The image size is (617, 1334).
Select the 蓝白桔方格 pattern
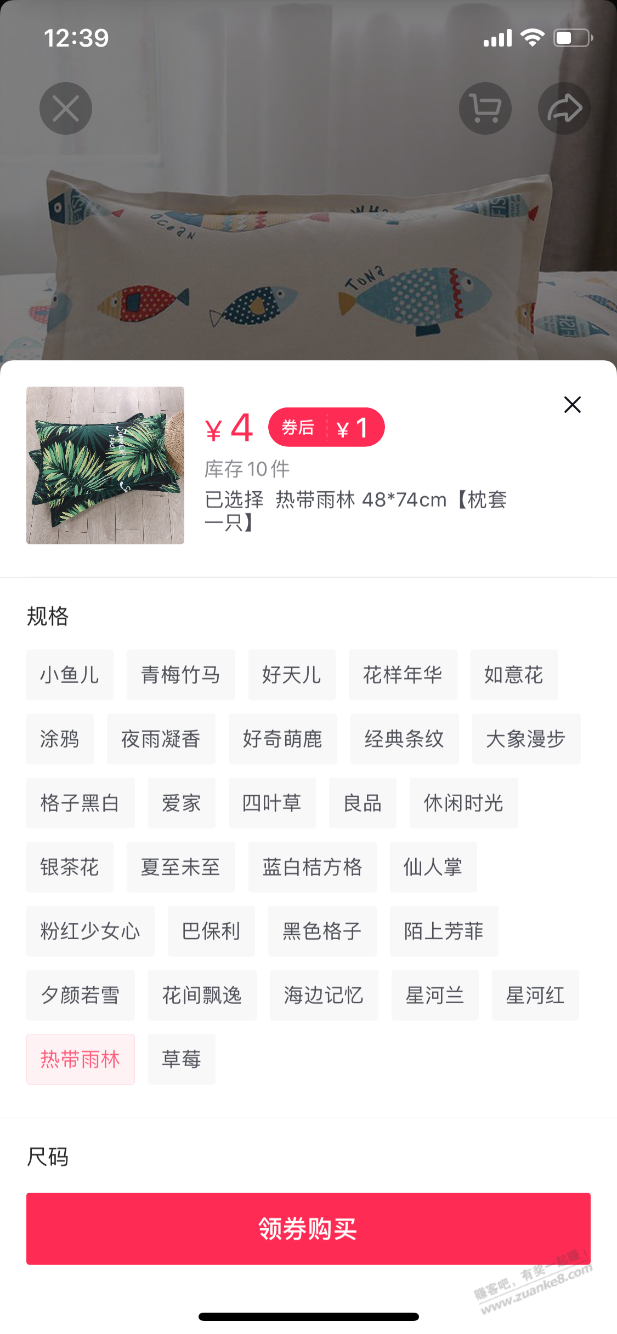312,867
